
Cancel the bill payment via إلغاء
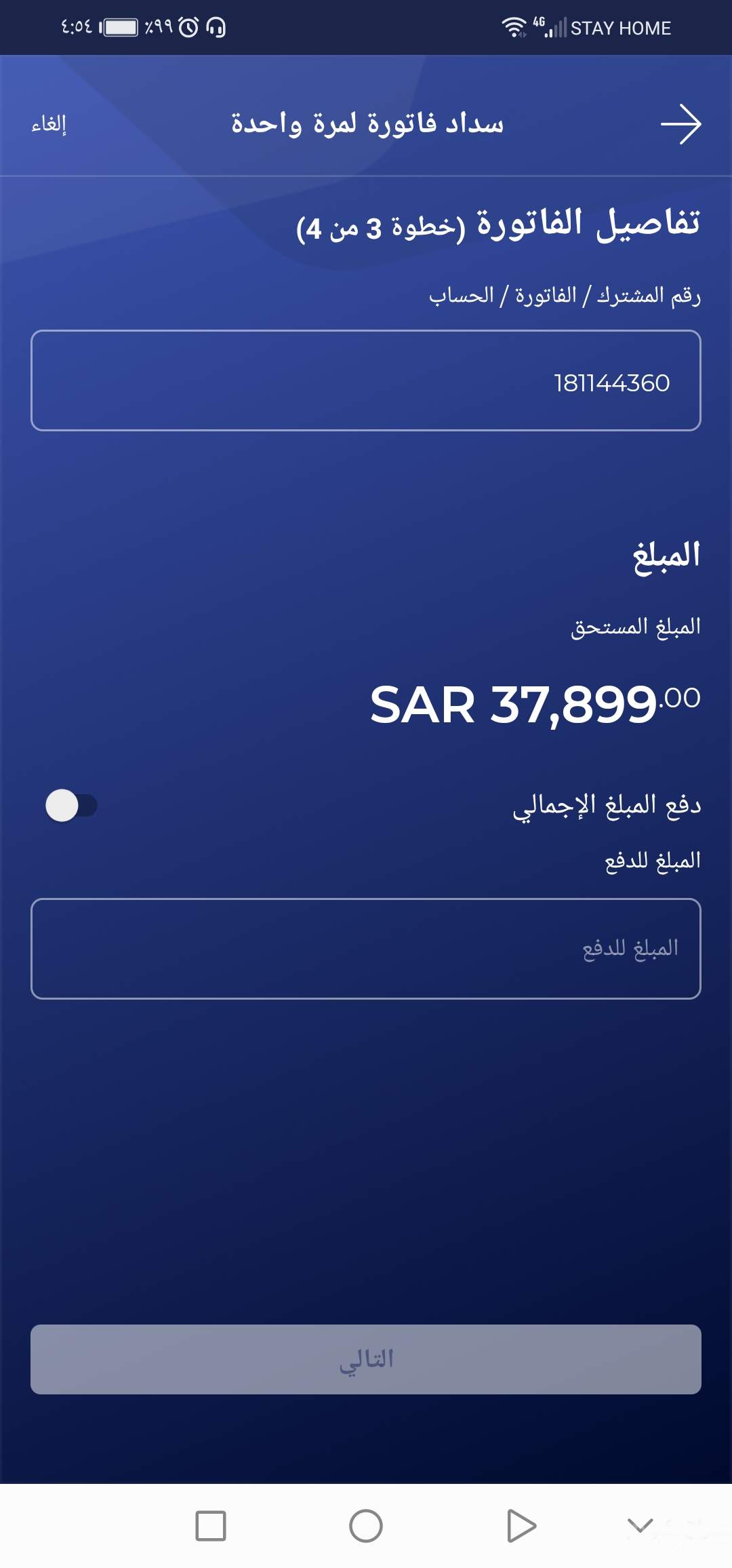[x=49, y=124]
